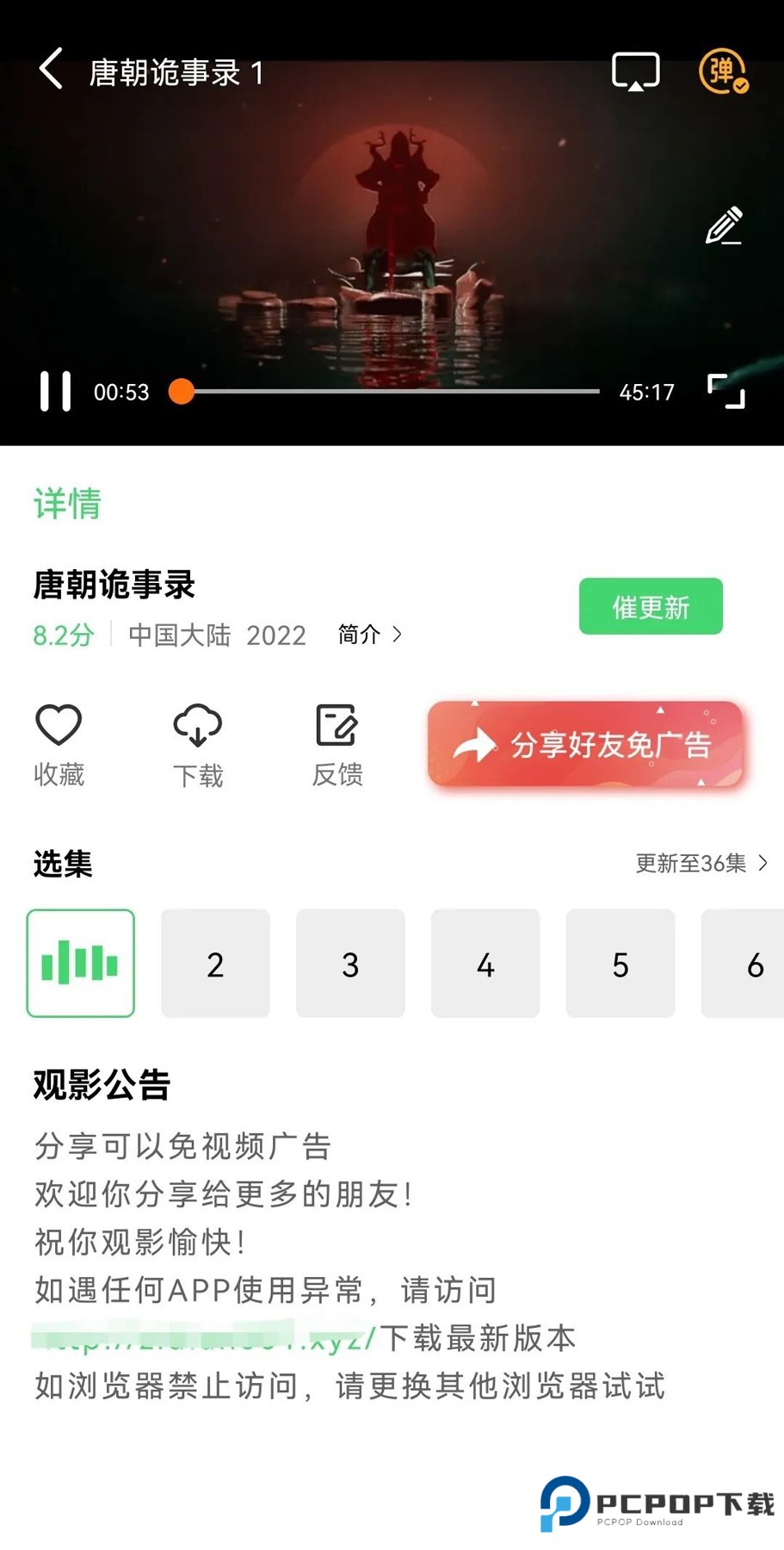This screenshot has height=1550, width=784.
Task: Switch to the 详情 tab
Action: click(66, 504)
